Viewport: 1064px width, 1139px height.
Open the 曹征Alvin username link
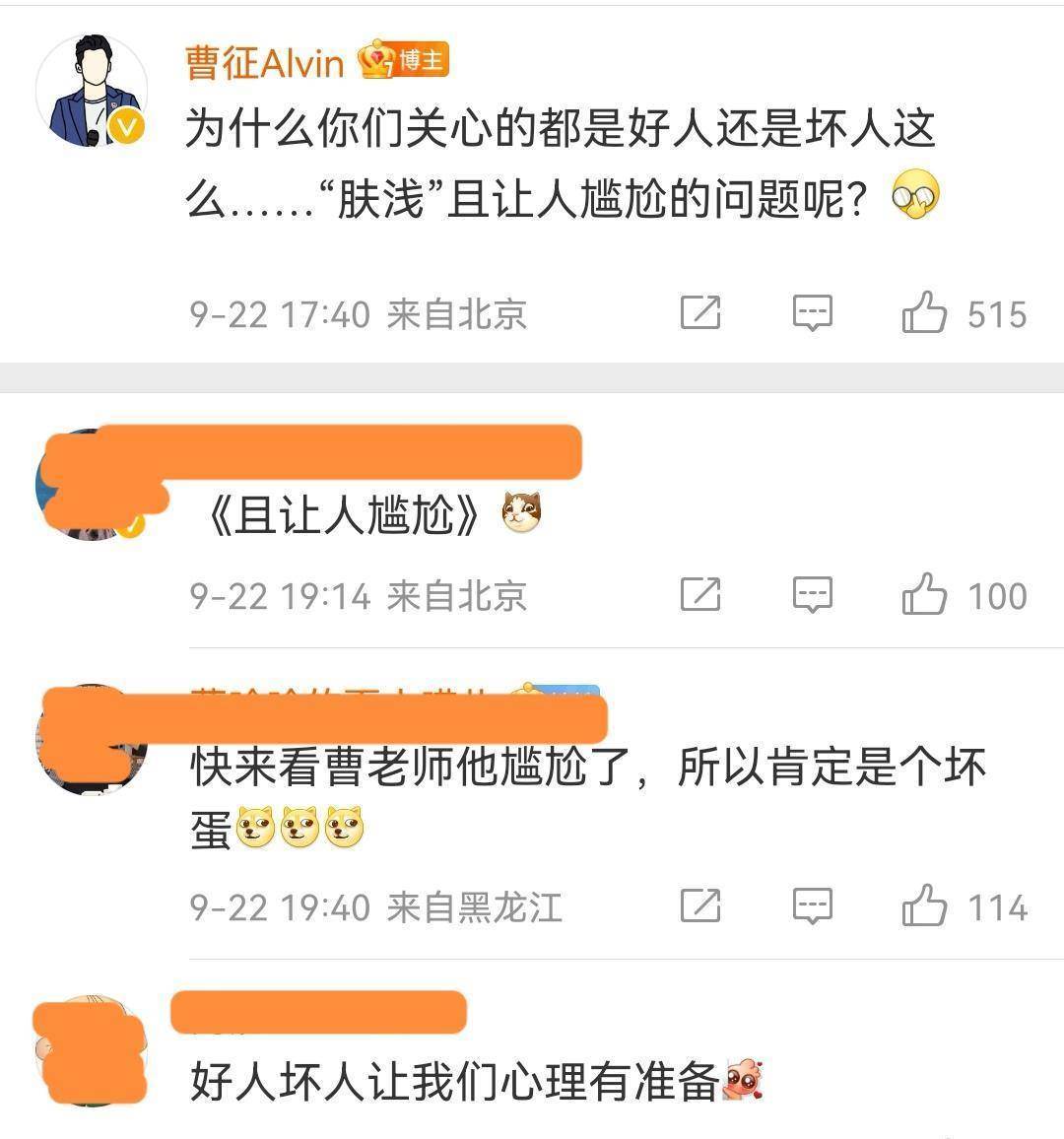tap(264, 63)
